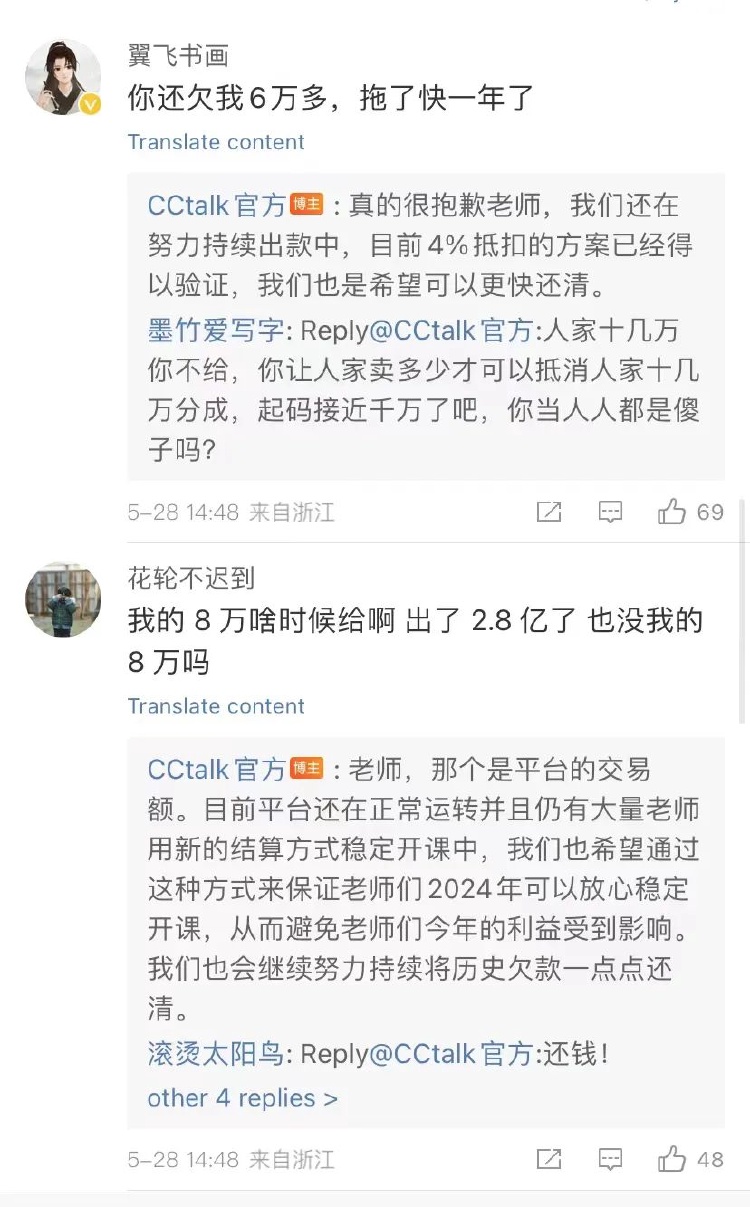Open 滚烫太阳鸟's profile link
Viewport: 750px width, 1207px height.
tap(215, 1054)
